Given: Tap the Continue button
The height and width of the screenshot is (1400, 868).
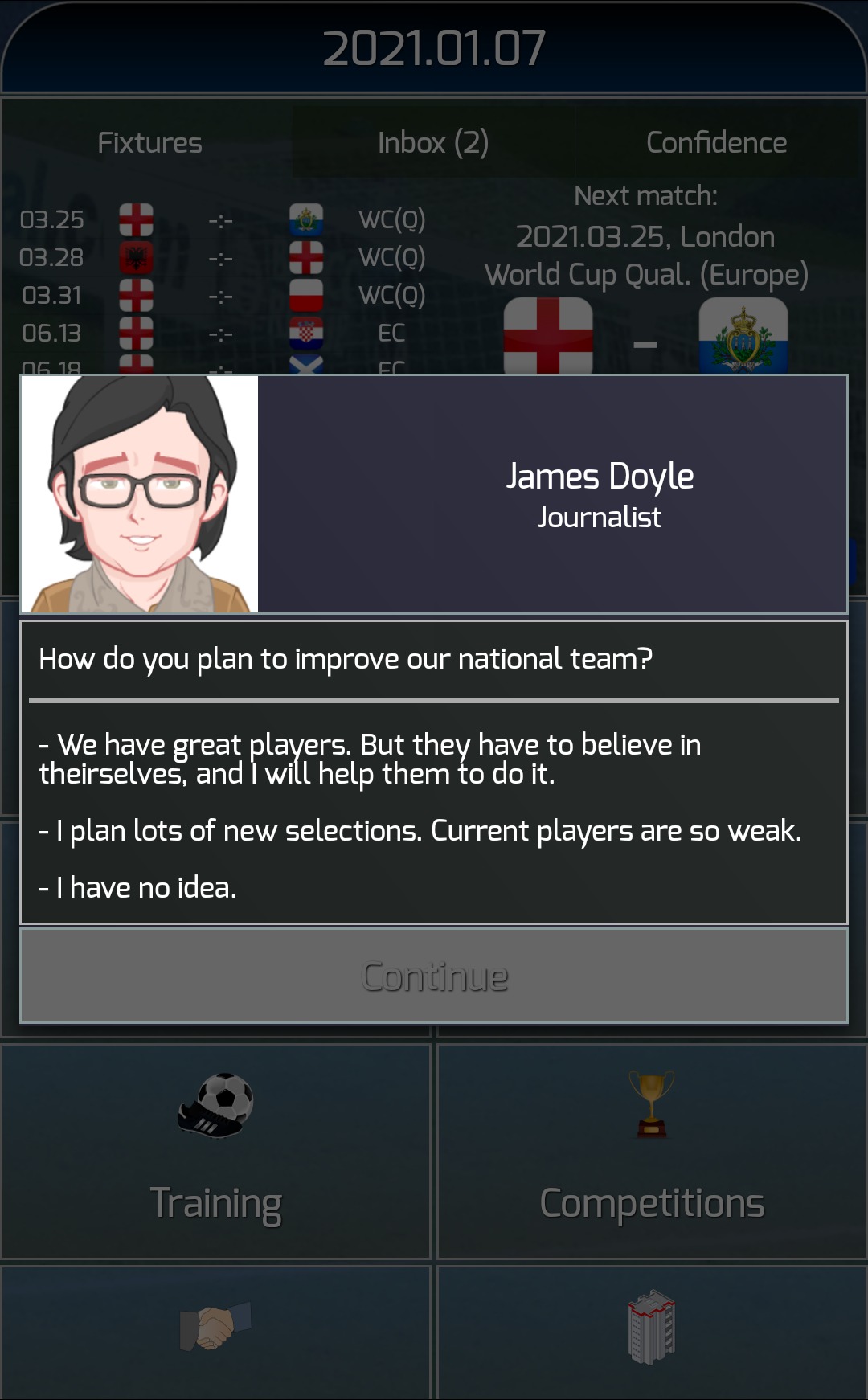Looking at the screenshot, I should click(x=434, y=976).
